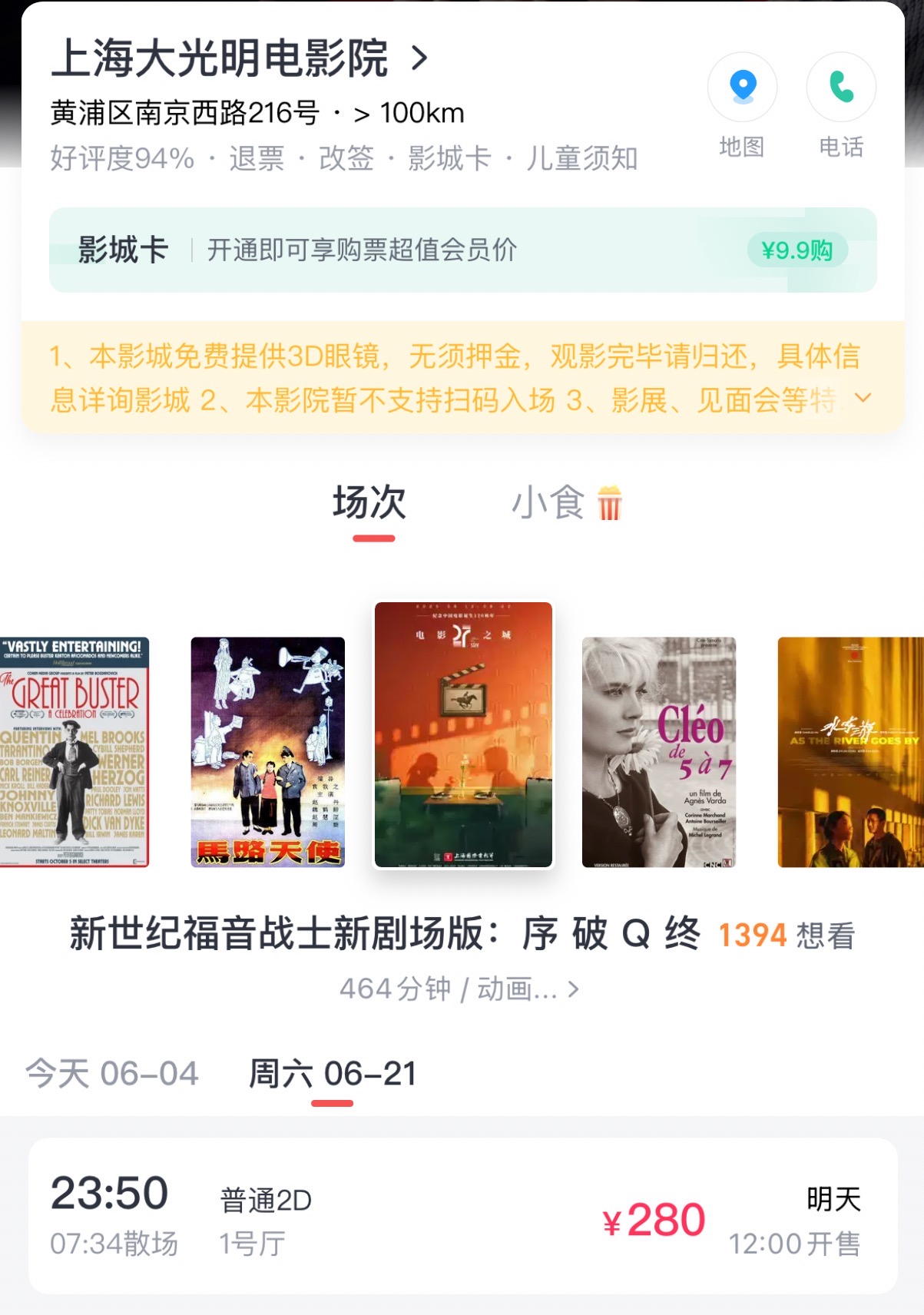Open the film details under 464分钟 / 动画
Viewport: 924px width, 1315px height.
coord(459,989)
